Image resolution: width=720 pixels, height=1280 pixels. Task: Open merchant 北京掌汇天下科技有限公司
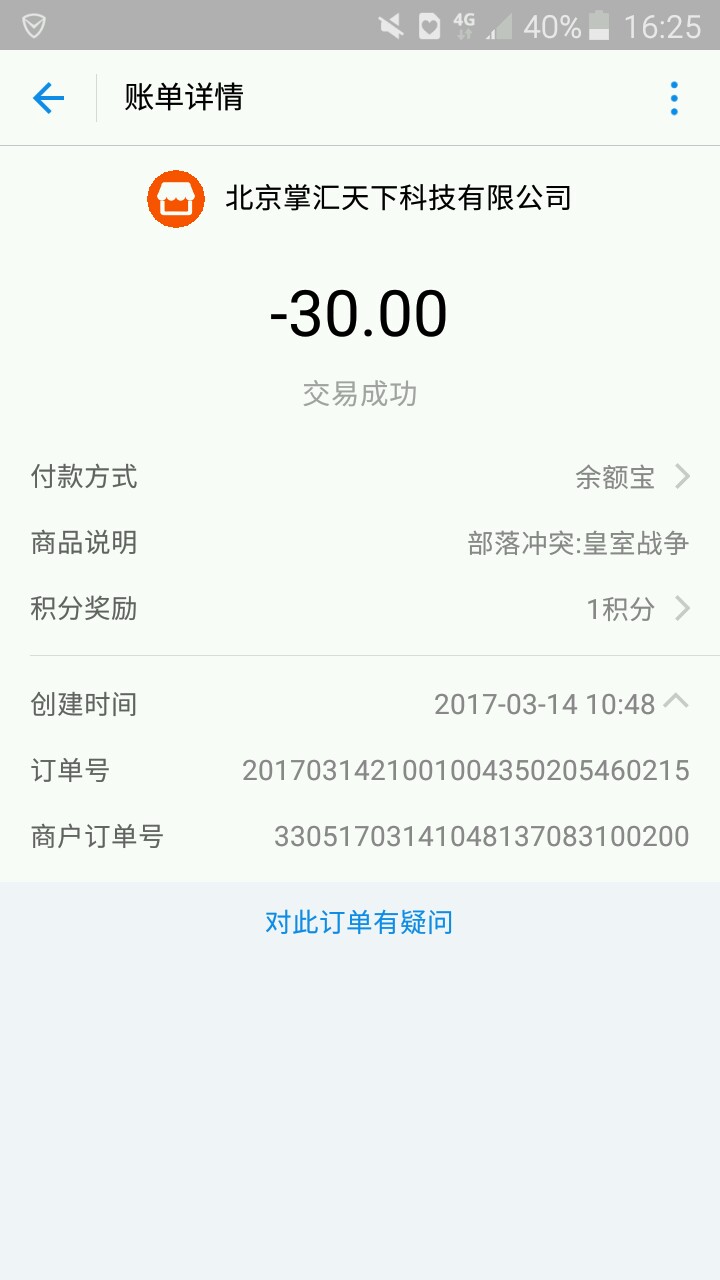[x=360, y=198]
